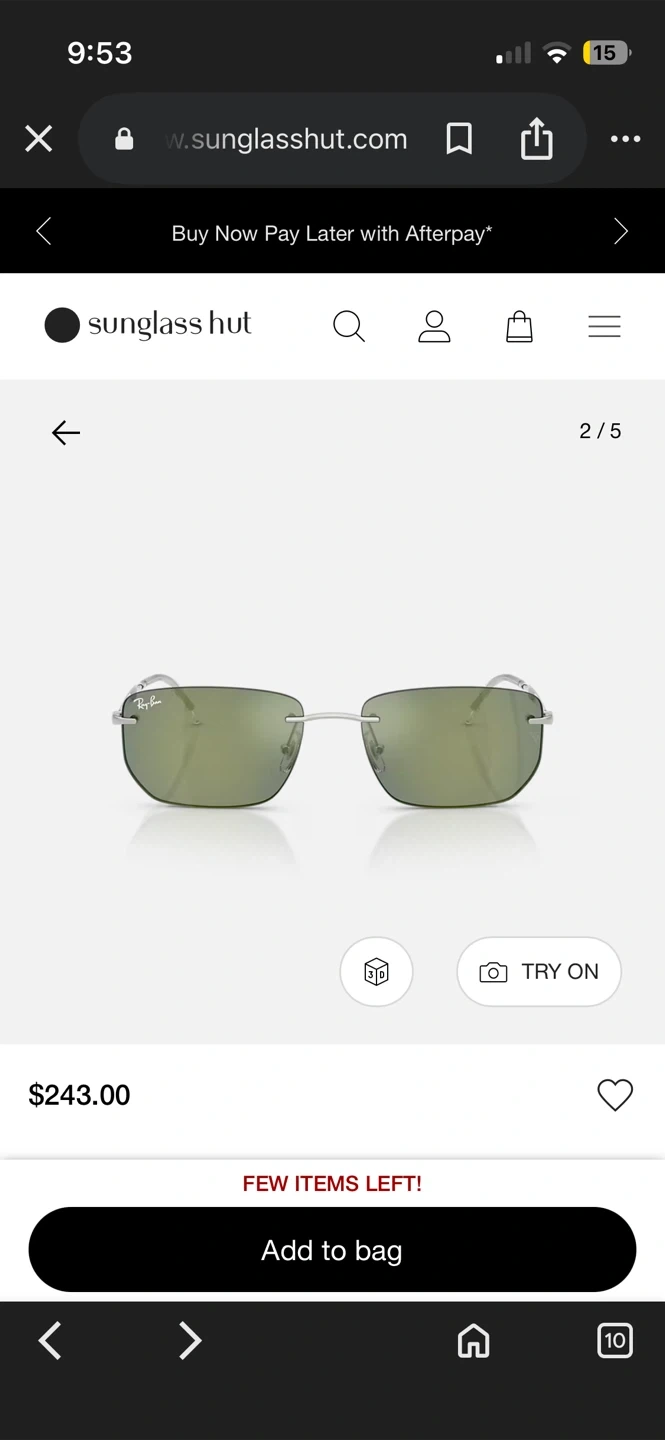The width and height of the screenshot is (665, 1440).
Task: Show previous promo banner message
Action: tap(43, 232)
